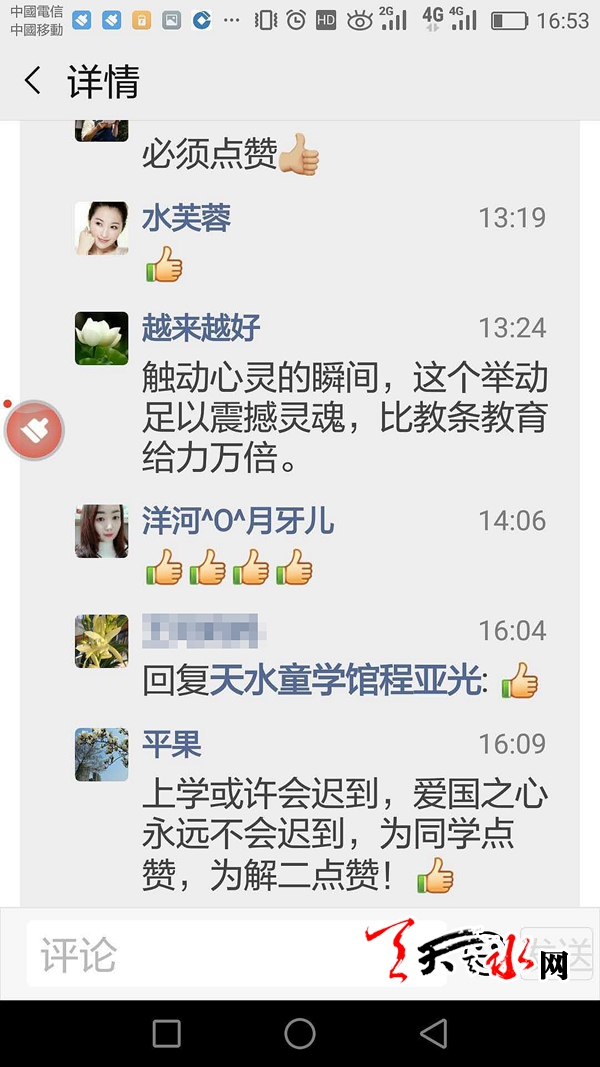
Task: Go back from the 详情 page
Action: [x=33, y=81]
